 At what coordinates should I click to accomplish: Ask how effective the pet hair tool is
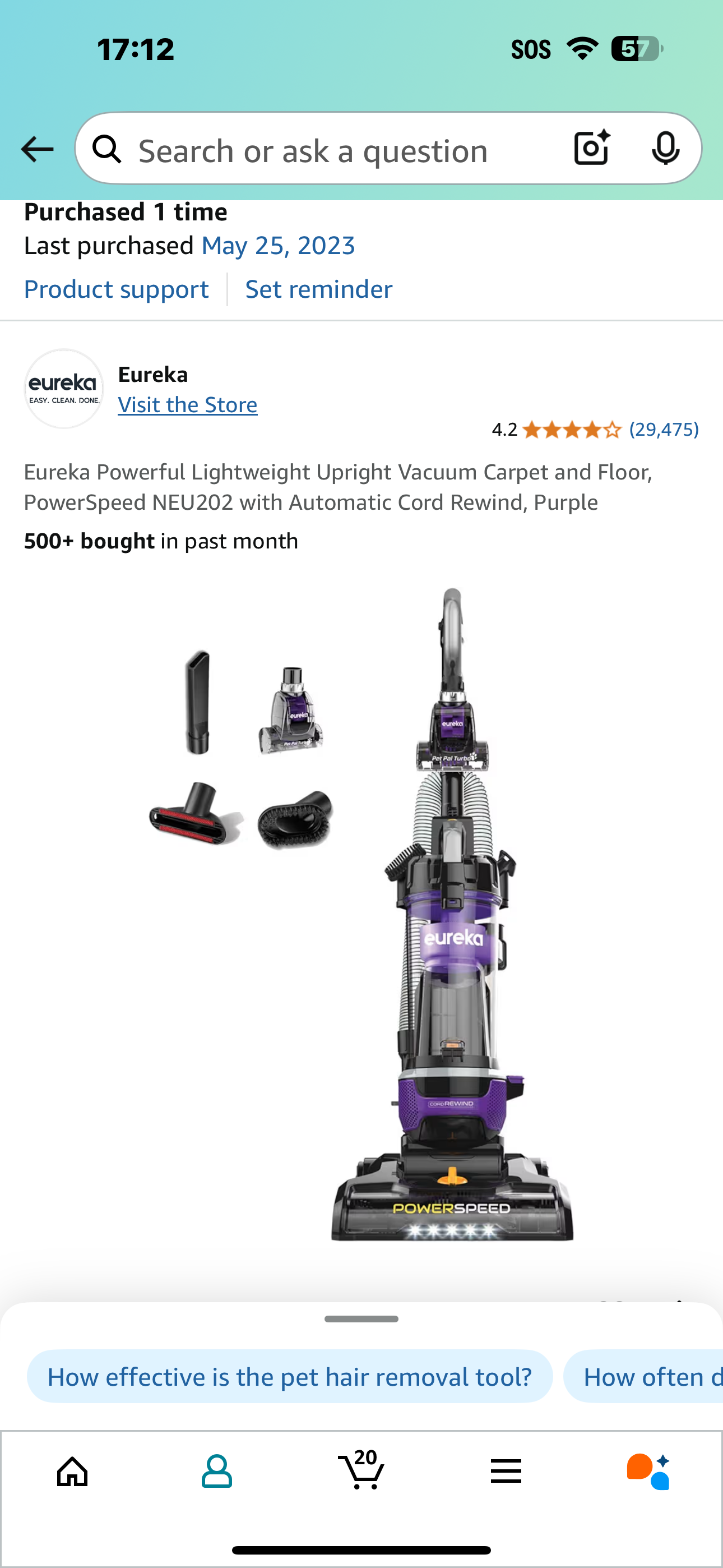coord(290,1377)
